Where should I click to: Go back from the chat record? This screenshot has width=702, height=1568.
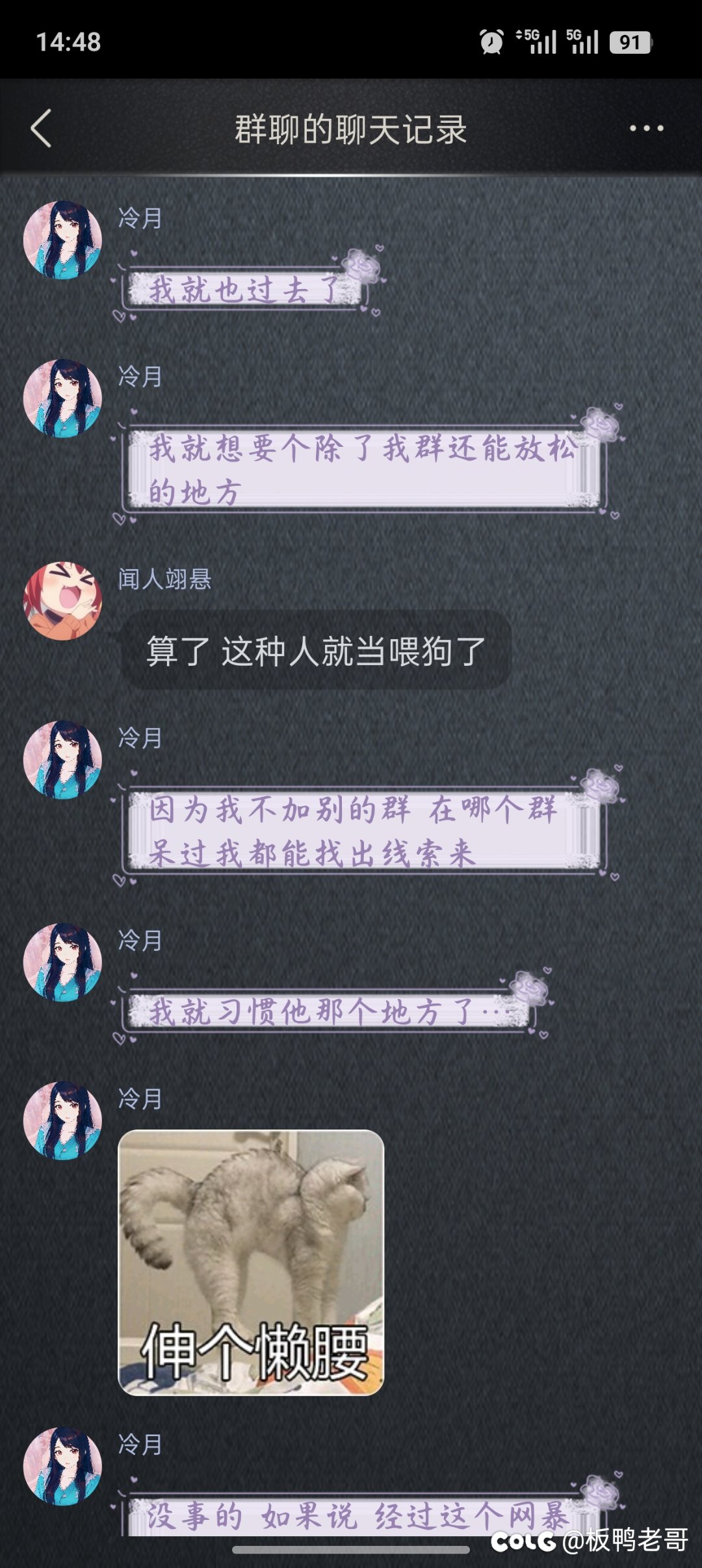pyautogui.click(x=42, y=129)
